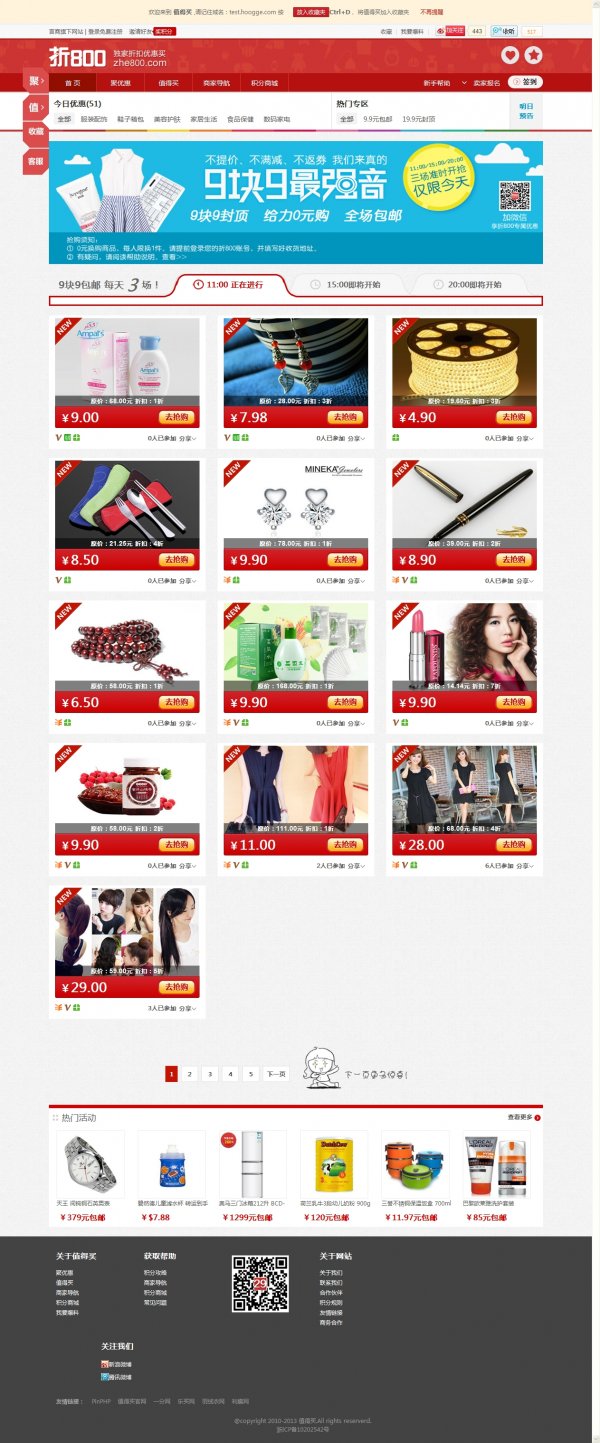Open the ¥1299 refrigerator in 热门活动
600x1443 pixels.
252,1165
